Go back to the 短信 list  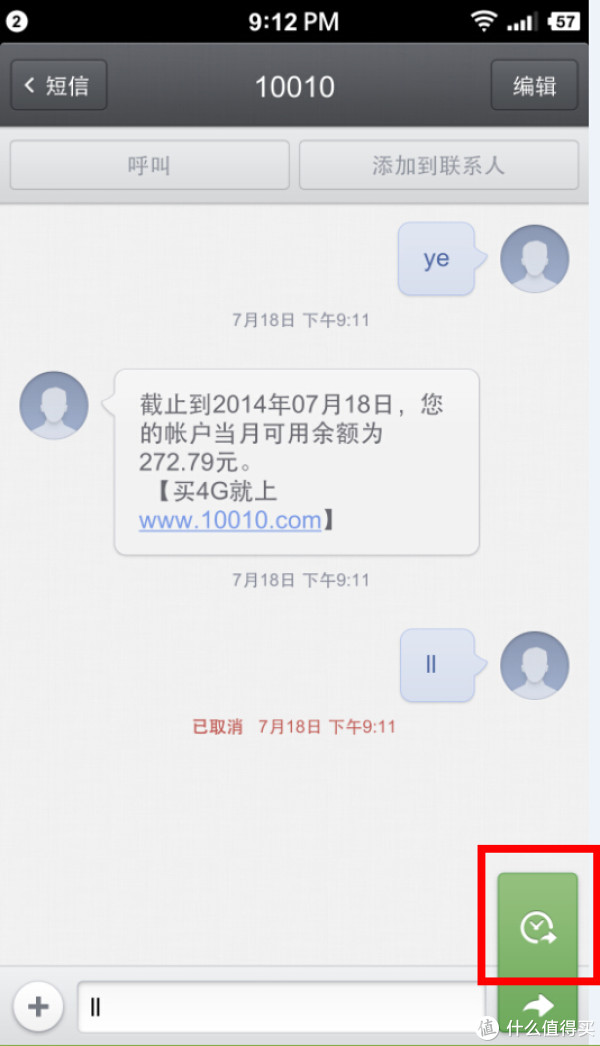tap(59, 86)
